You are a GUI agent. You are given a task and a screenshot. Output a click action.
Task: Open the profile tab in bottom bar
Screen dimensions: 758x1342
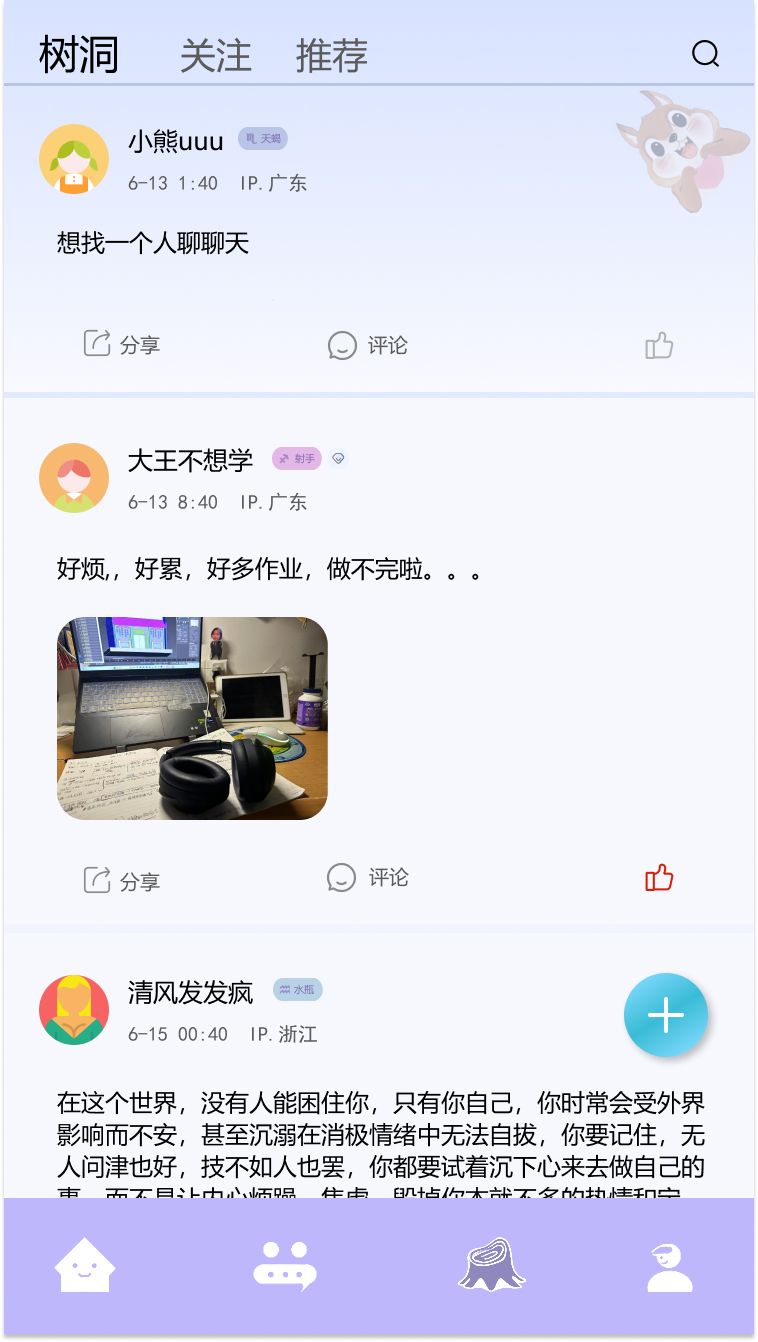coord(669,1268)
